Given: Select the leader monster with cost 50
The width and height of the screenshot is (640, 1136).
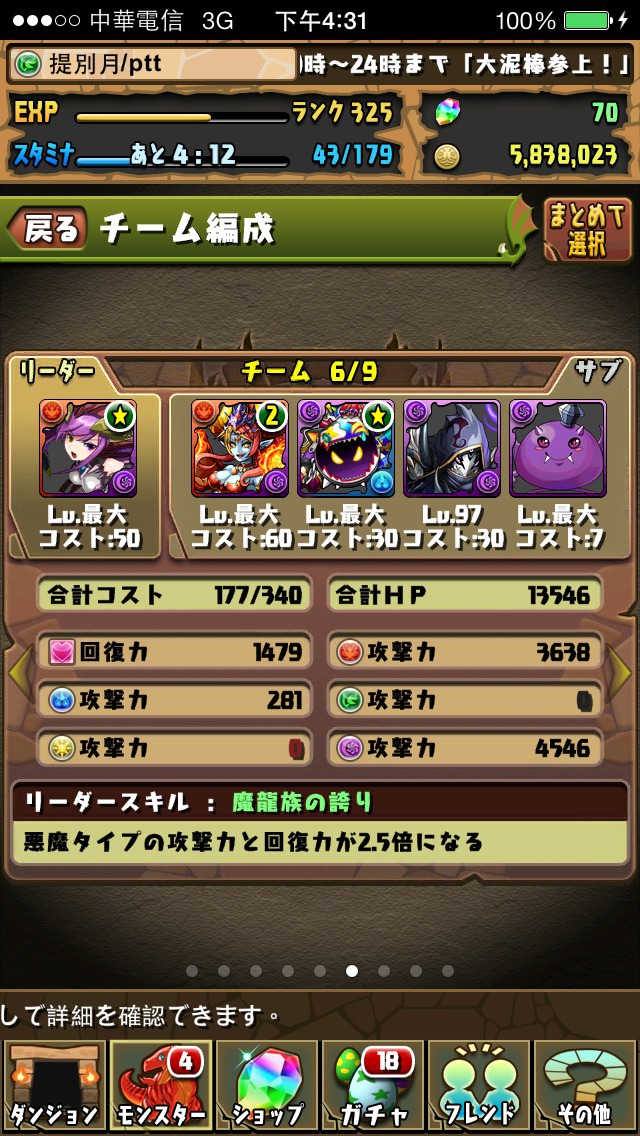Looking at the screenshot, I should tap(88, 448).
